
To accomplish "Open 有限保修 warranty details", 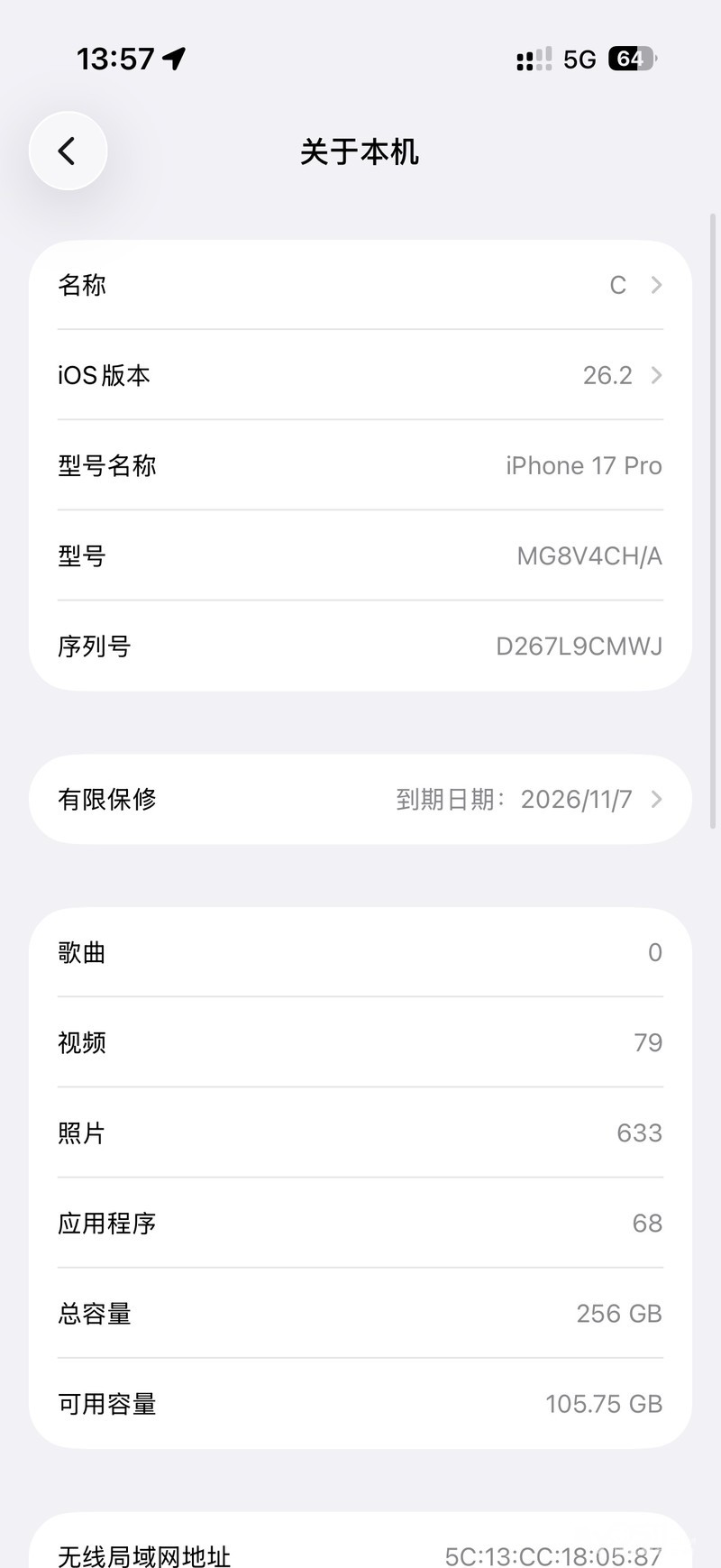I will pyautogui.click(x=360, y=799).
